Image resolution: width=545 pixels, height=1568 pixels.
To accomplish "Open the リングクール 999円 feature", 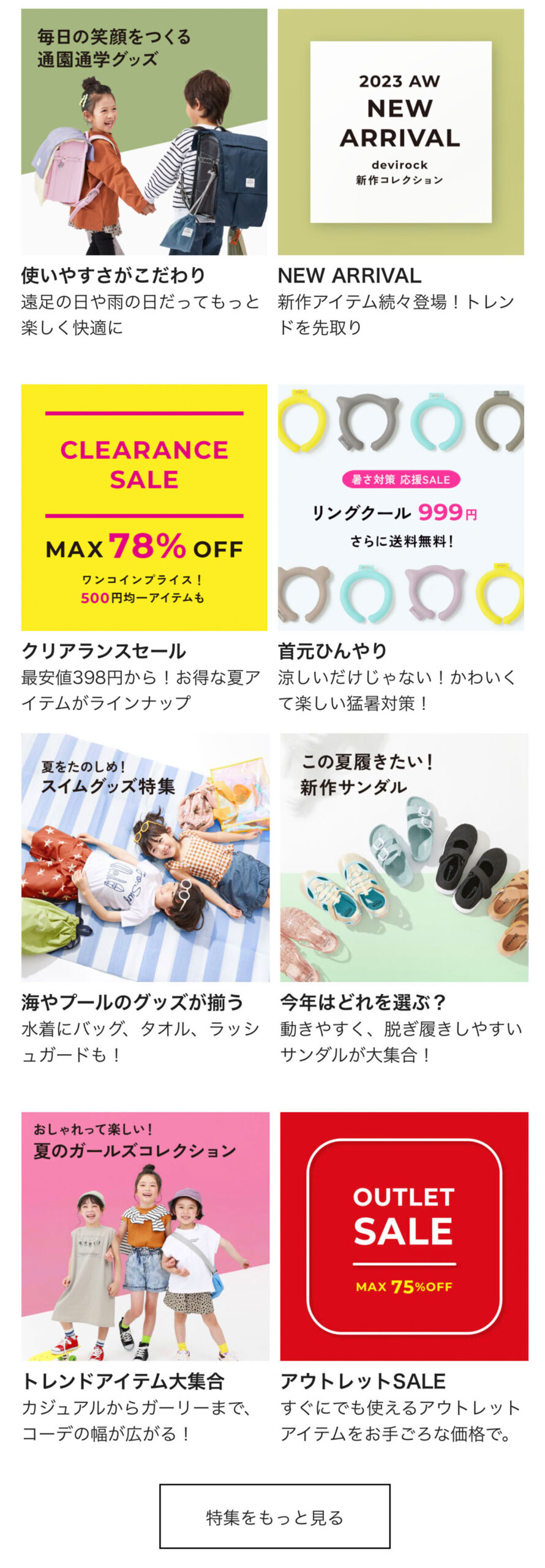I will [x=400, y=507].
